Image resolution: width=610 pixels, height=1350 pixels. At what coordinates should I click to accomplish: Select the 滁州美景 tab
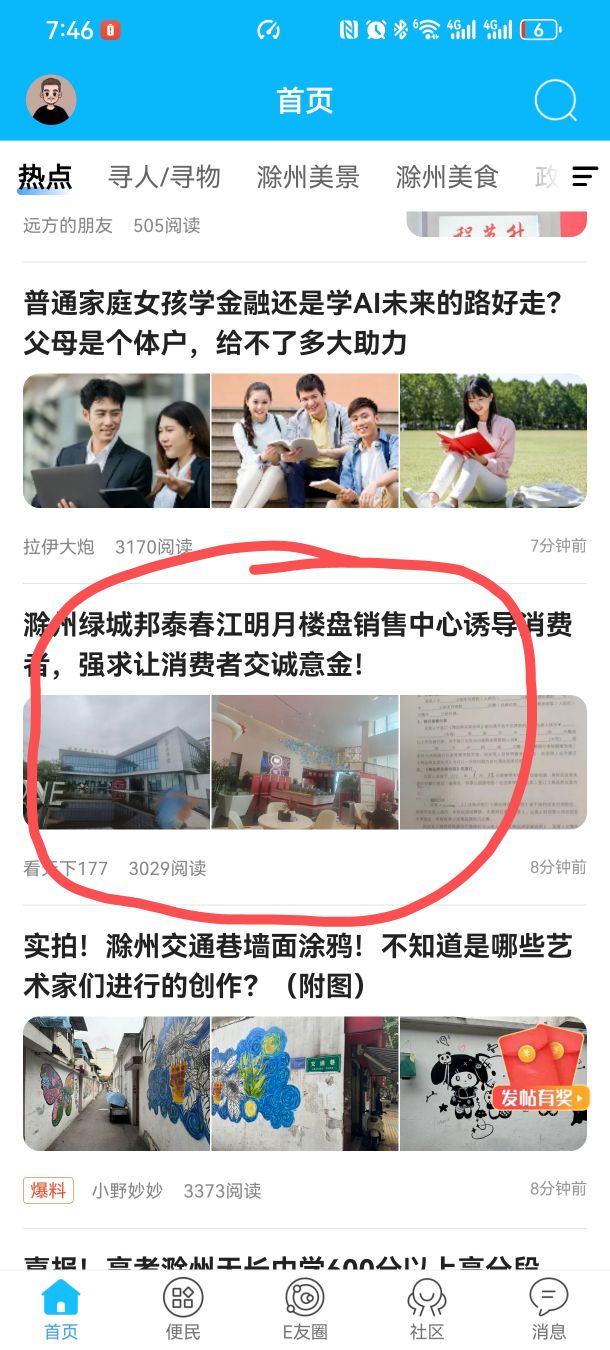pyautogui.click(x=308, y=178)
